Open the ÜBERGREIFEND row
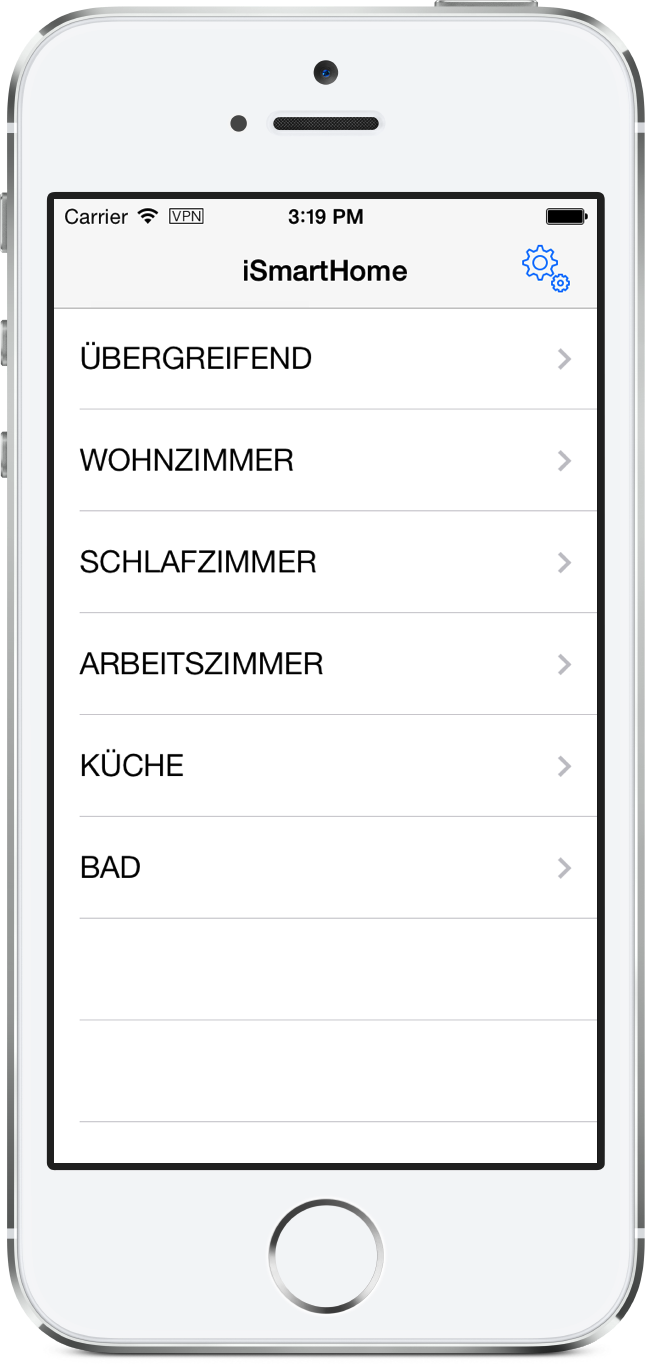The height and width of the screenshot is (1364, 645). (325, 358)
